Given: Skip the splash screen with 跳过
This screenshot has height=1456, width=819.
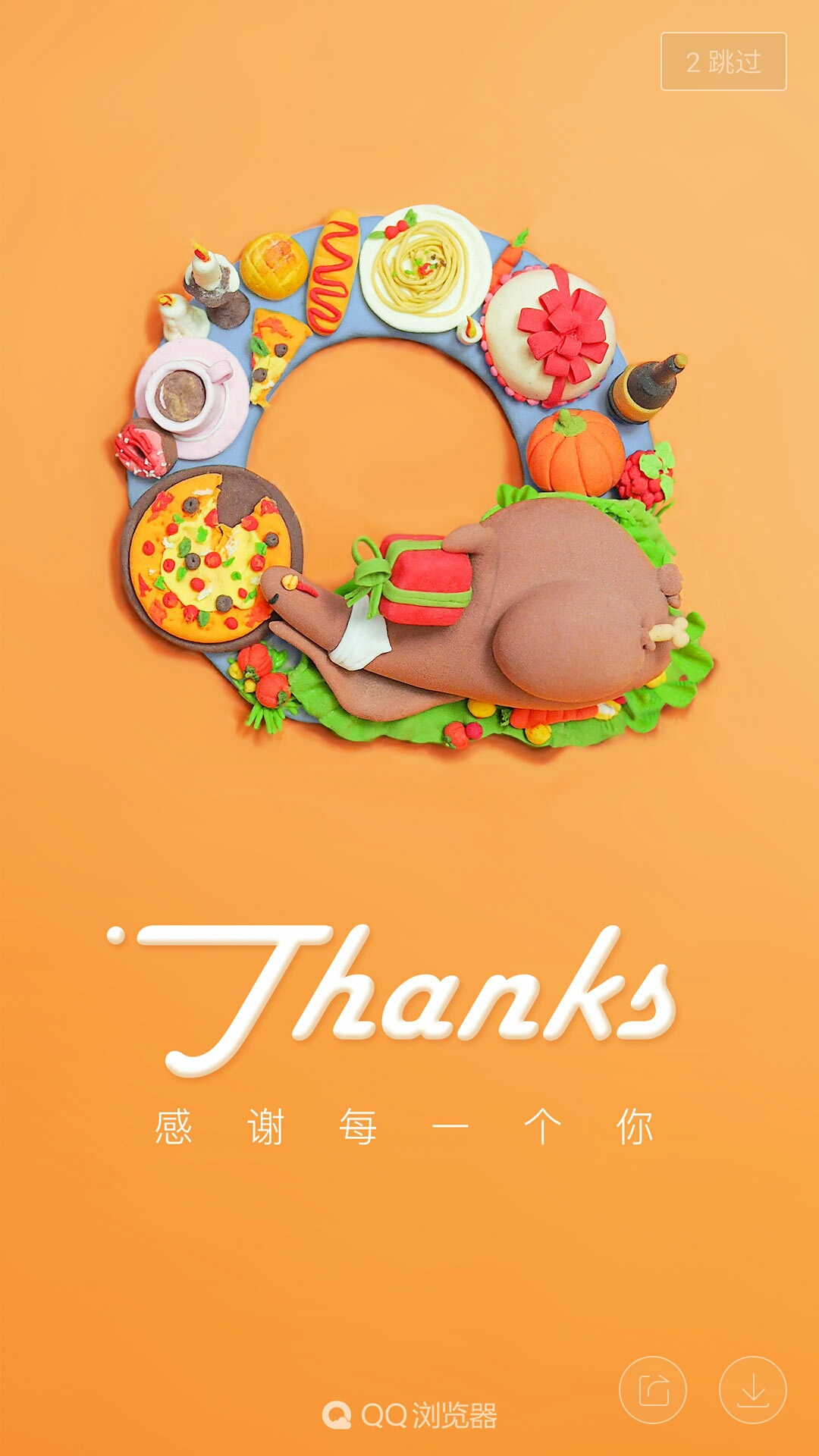Looking at the screenshot, I should (723, 61).
